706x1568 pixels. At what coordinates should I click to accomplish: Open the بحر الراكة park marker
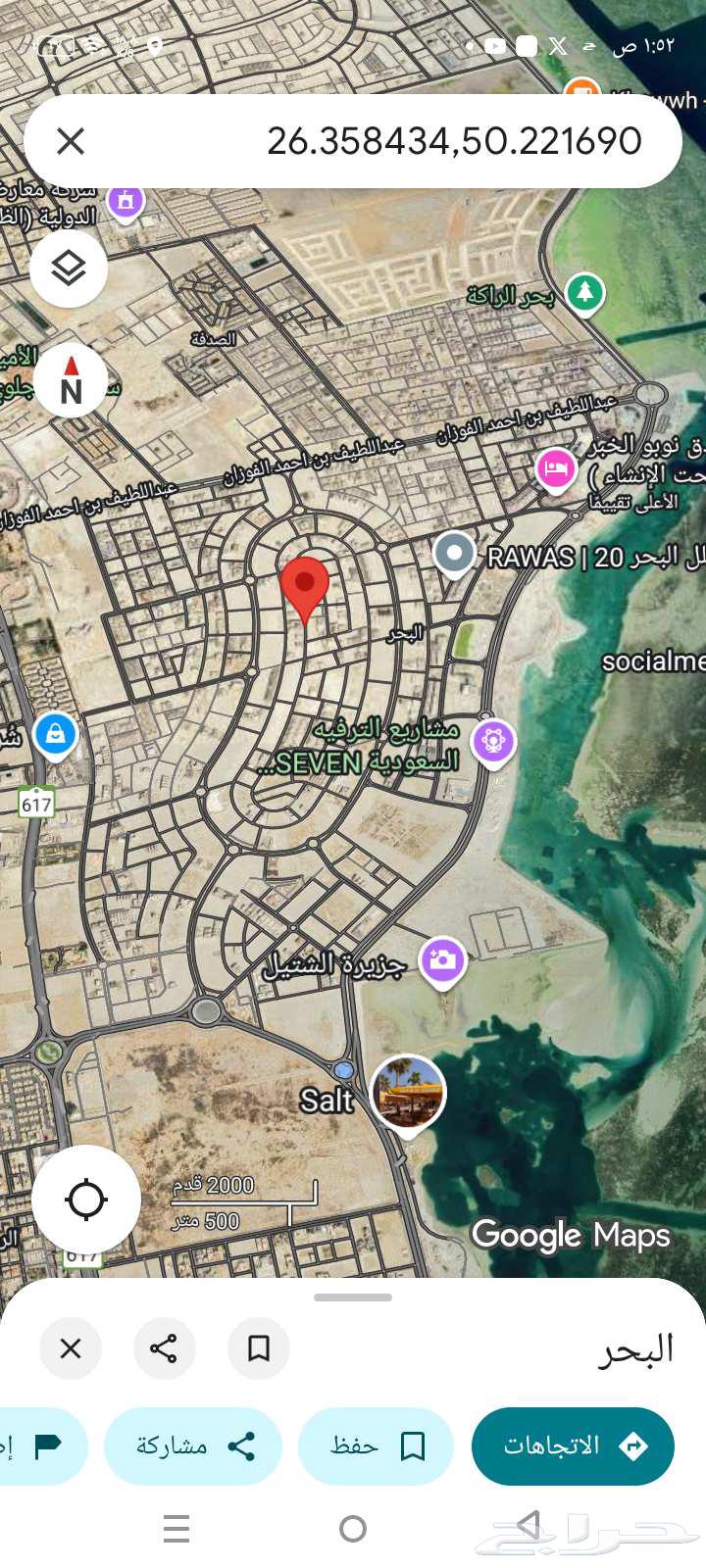[585, 292]
